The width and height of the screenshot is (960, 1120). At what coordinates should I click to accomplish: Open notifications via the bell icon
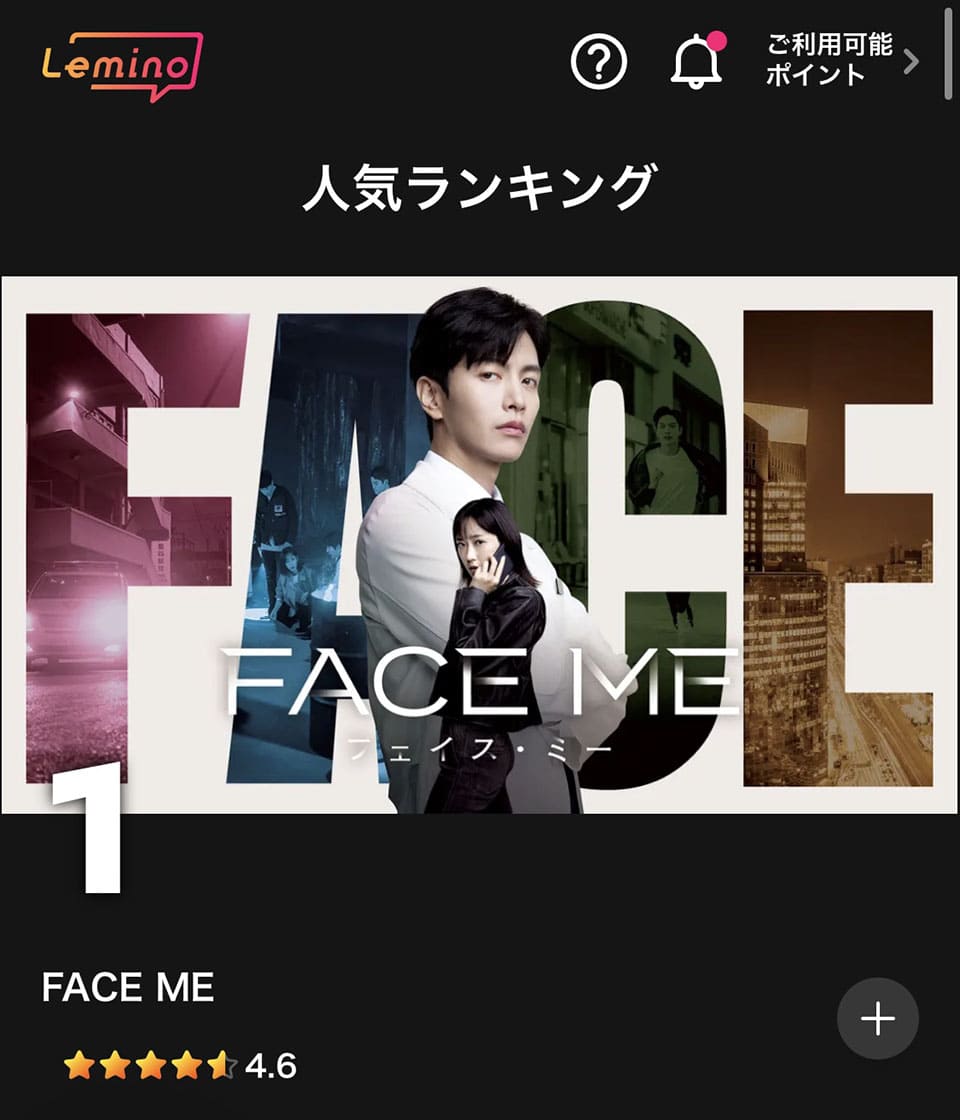click(x=698, y=62)
